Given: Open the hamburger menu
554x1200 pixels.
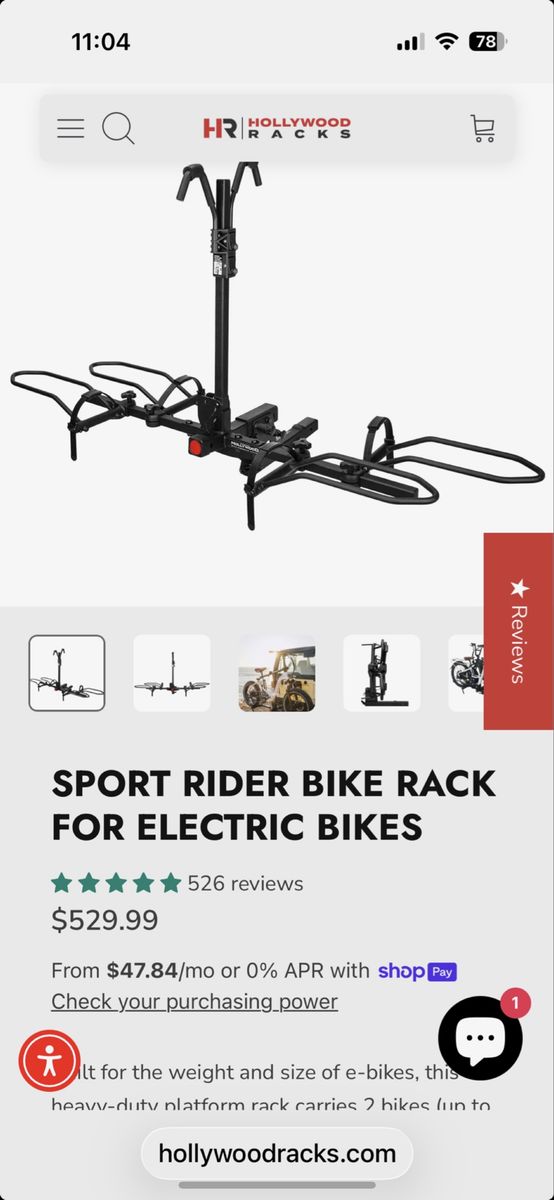Looking at the screenshot, I should click(x=70, y=128).
